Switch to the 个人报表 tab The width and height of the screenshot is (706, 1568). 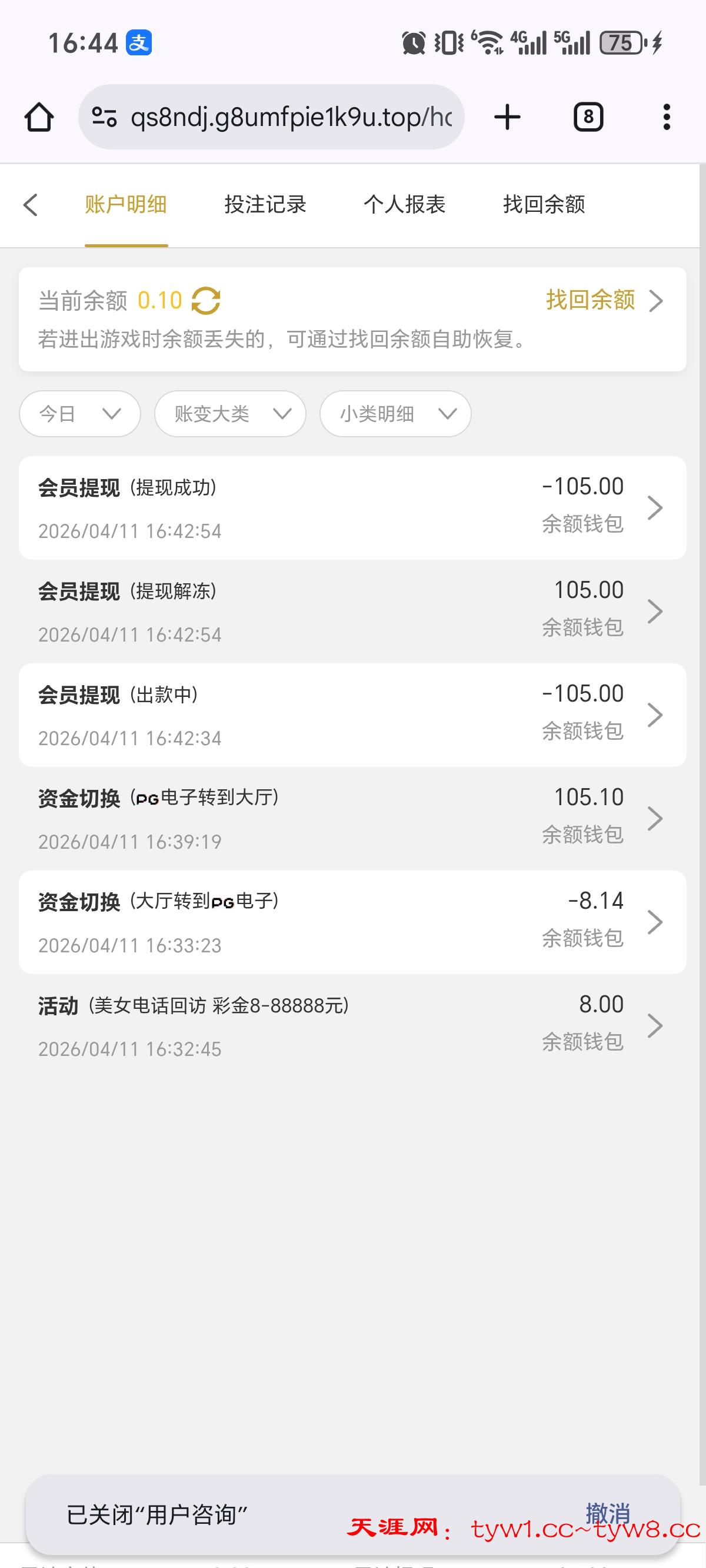(404, 204)
